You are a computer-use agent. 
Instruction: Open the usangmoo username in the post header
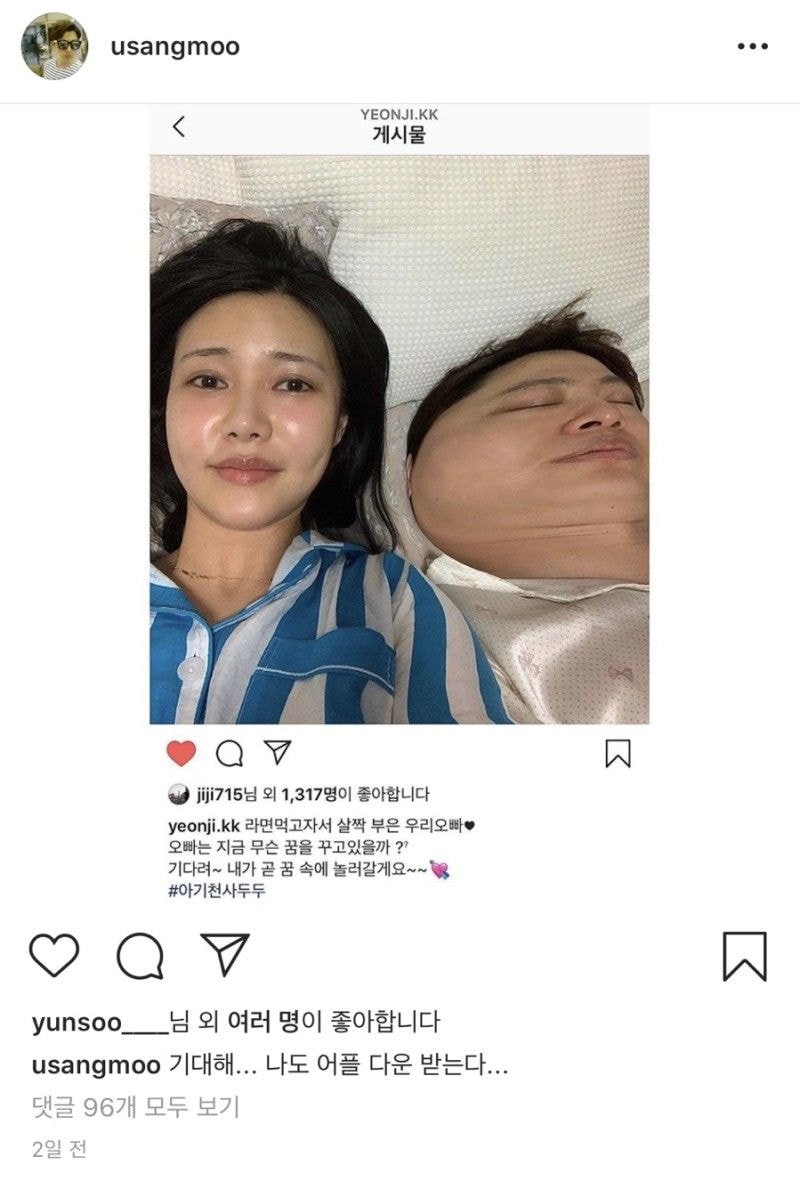pyautogui.click(x=174, y=47)
